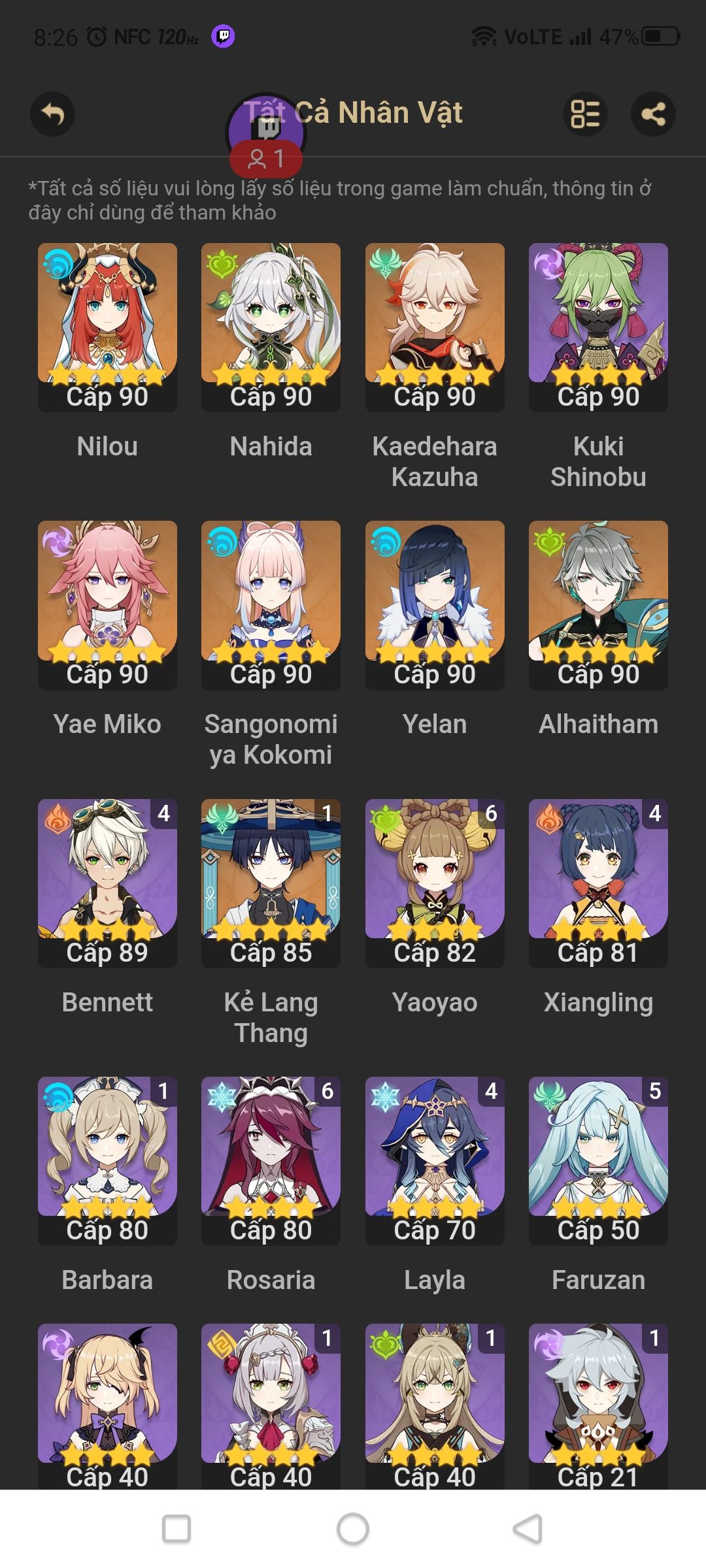Tap the name 'Faruzan'
This screenshot has height=1568, width=706.
point(597,1279)
